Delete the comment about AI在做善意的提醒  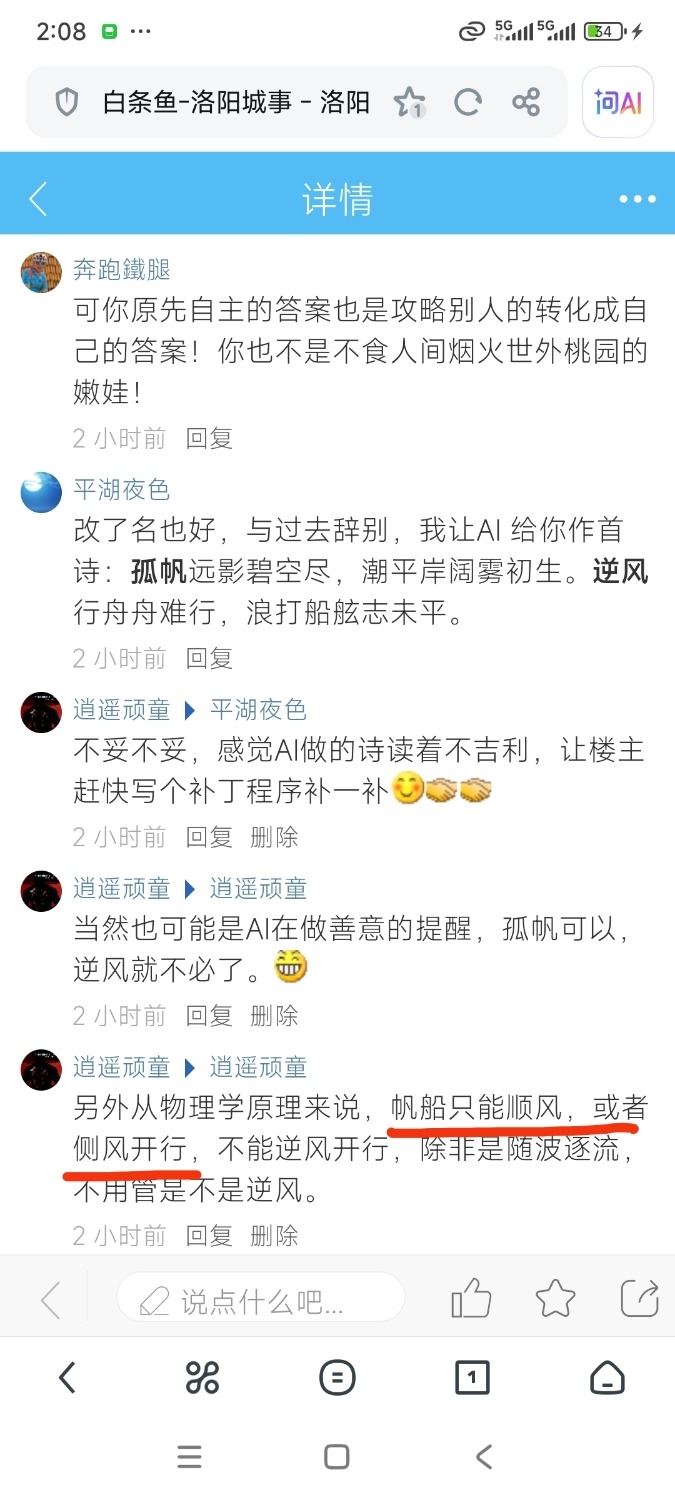pos(274,1016)
